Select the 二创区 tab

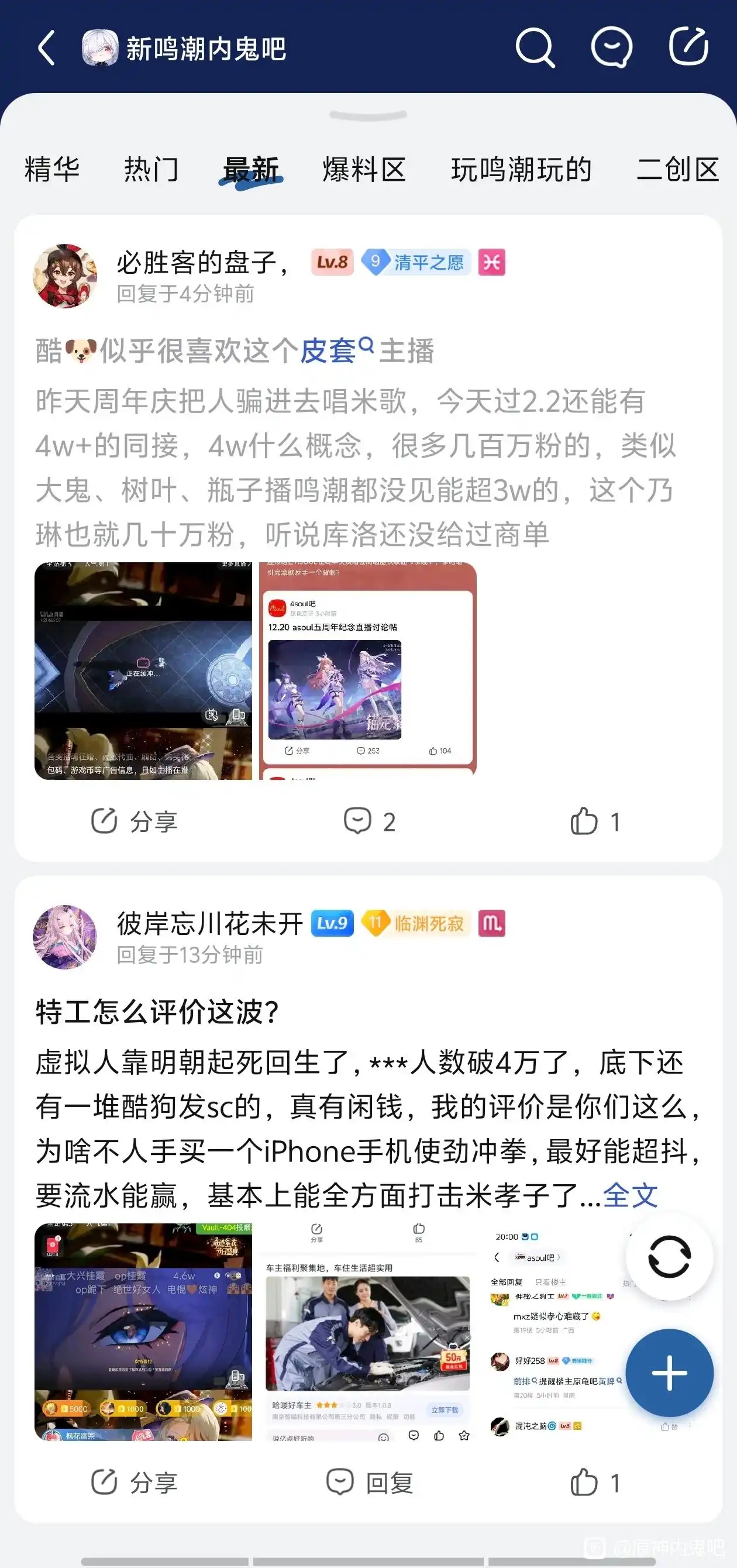pos(677,169)
